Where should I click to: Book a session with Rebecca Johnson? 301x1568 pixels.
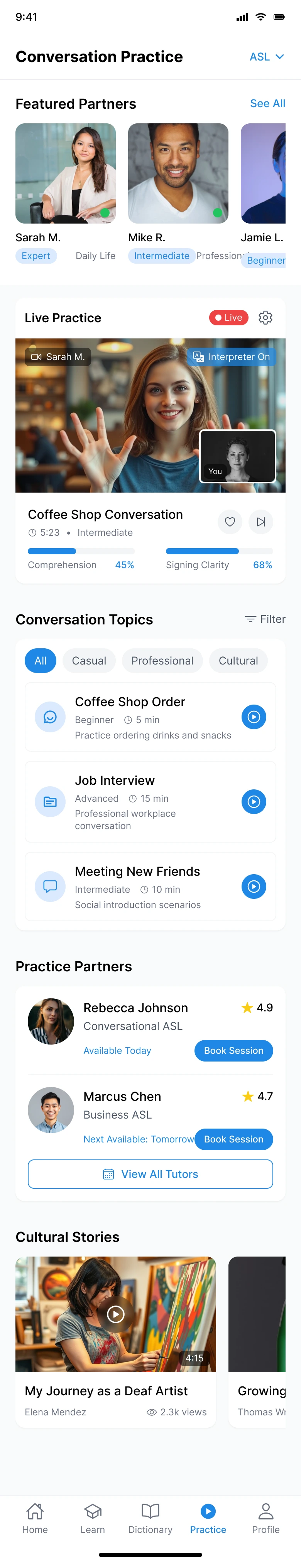pos(233,1051)
